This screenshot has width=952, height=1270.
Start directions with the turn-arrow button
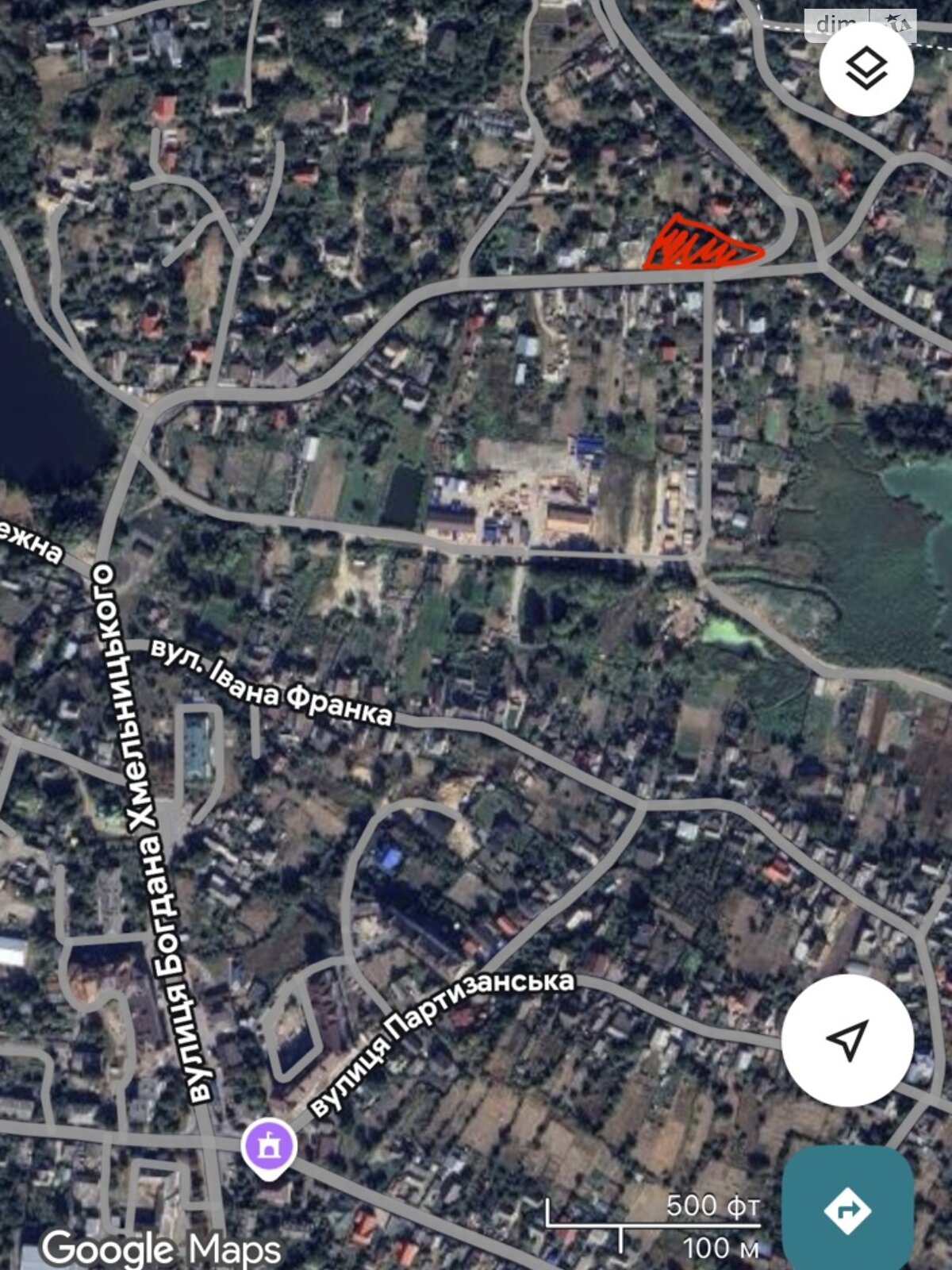click(847, 1210)
